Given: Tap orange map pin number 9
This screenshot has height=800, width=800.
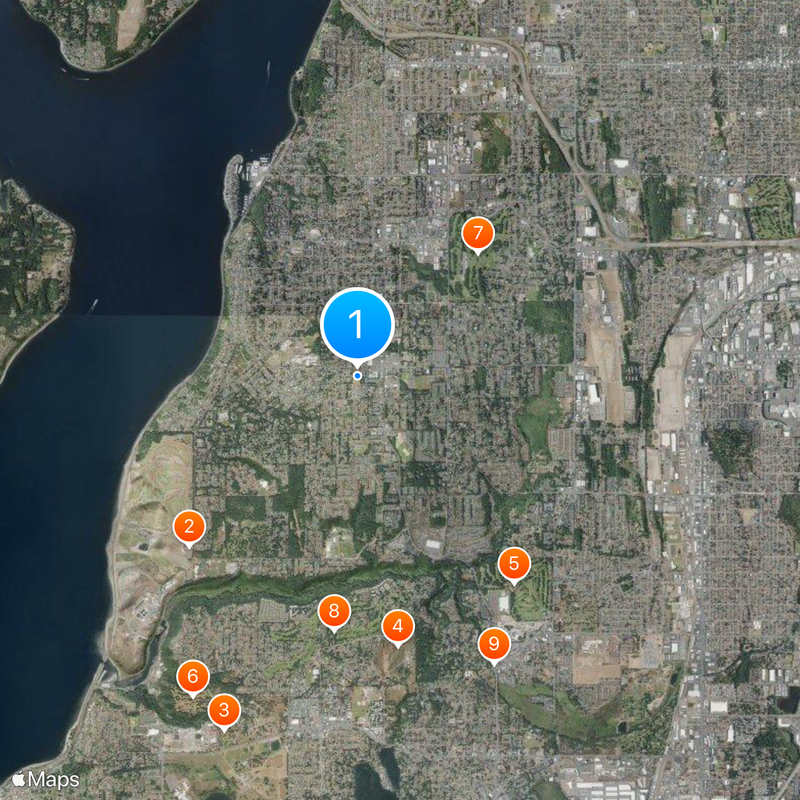Looking at the screenshot, I should point(493,644).
